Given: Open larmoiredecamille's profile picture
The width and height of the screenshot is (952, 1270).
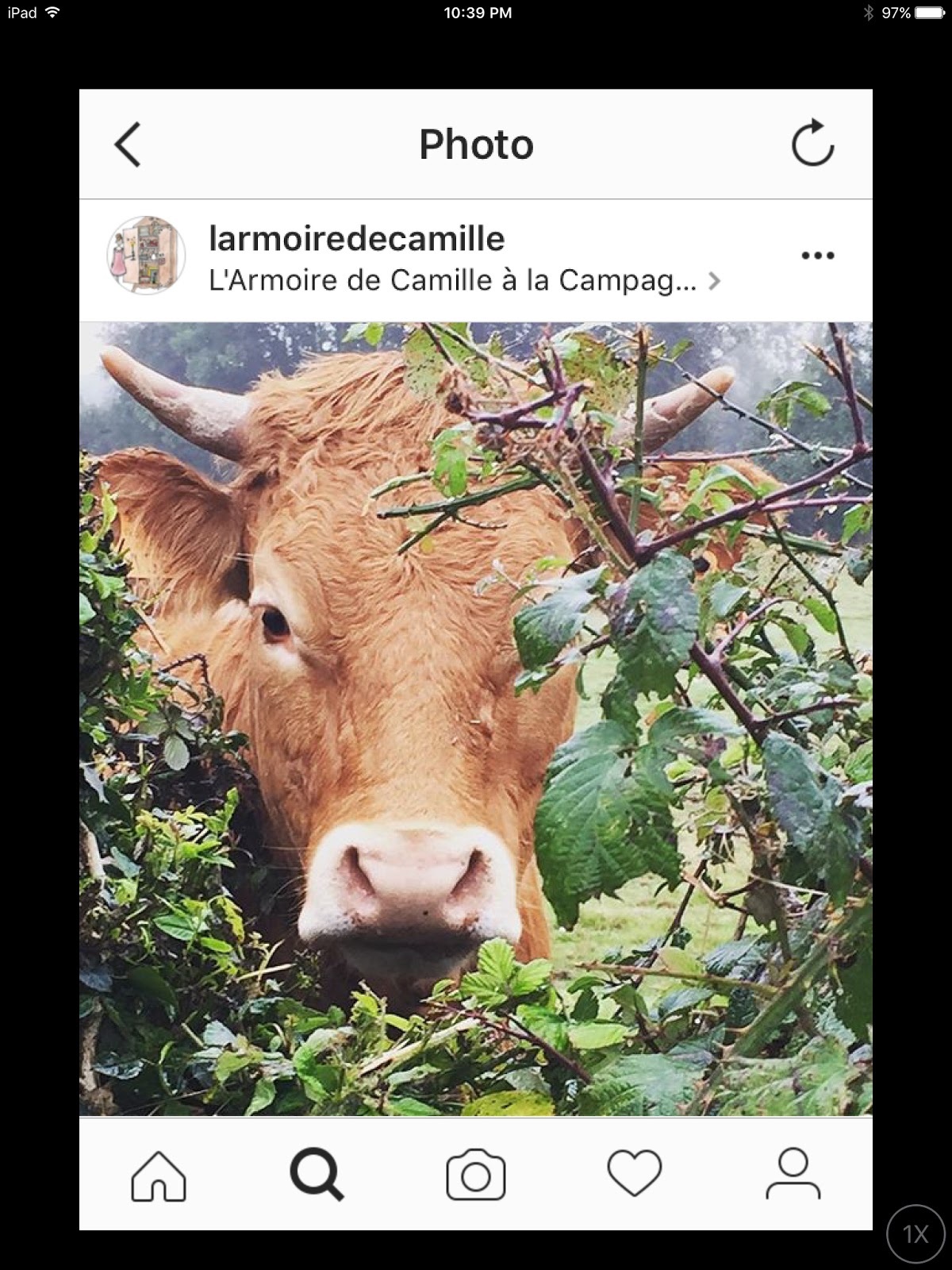Looking at the screenshot, I should [146, 256].
